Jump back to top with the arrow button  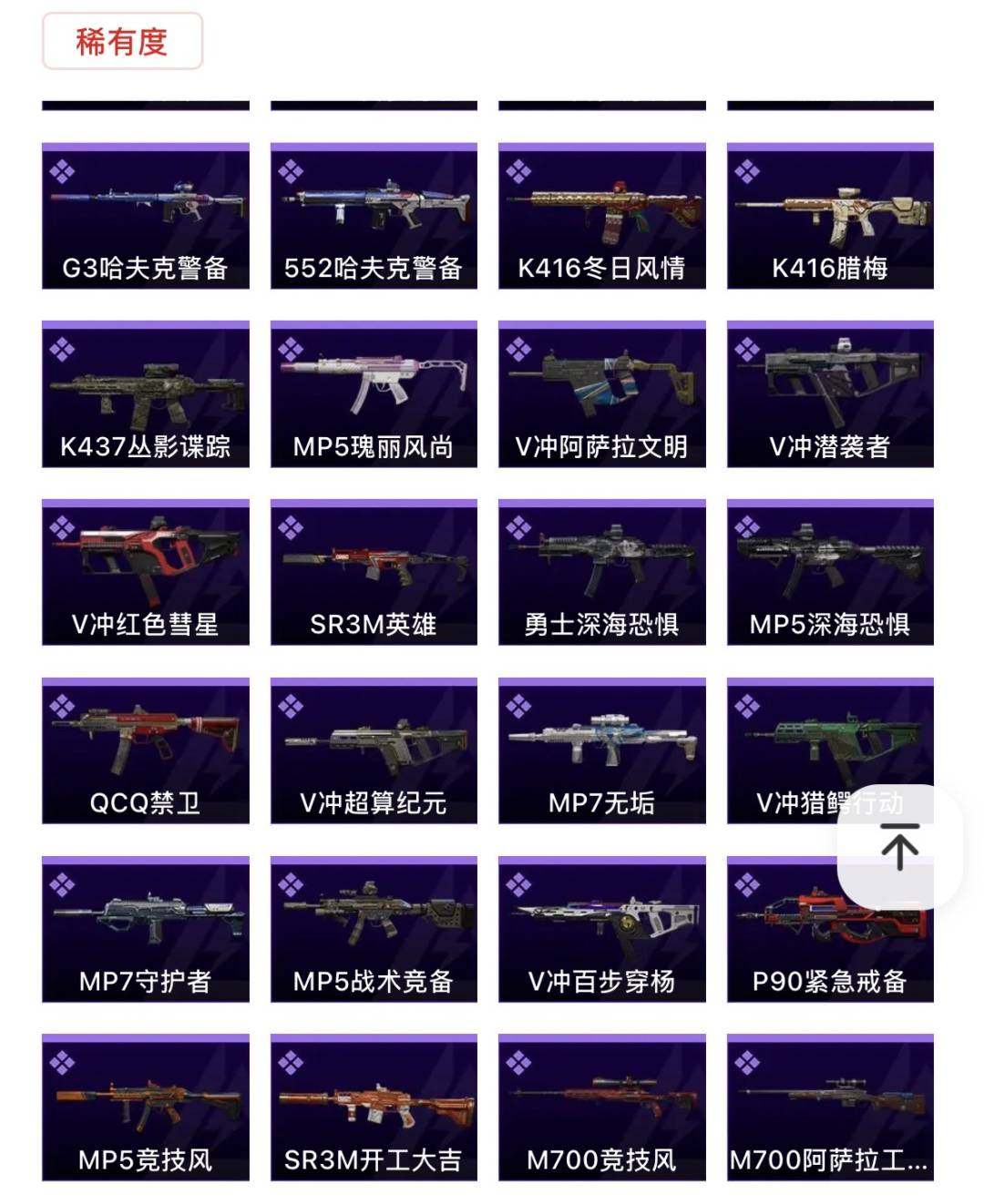tap(899, 847)
